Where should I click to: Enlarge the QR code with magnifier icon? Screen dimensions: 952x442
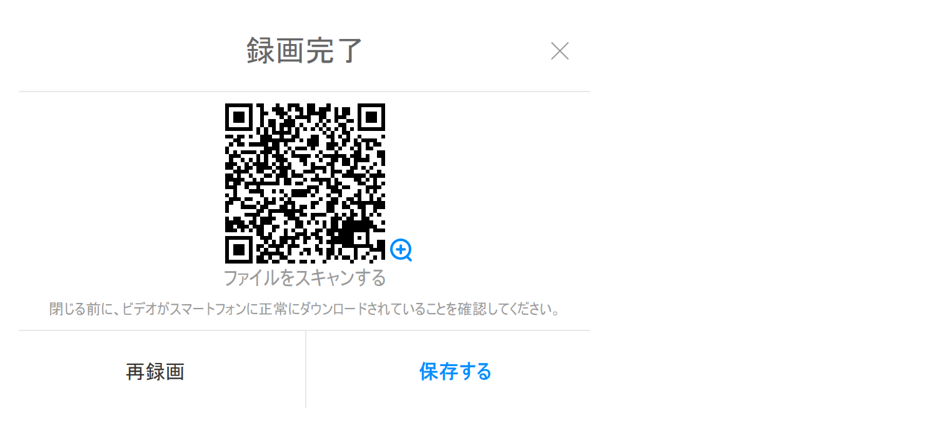tap(401, 250)
